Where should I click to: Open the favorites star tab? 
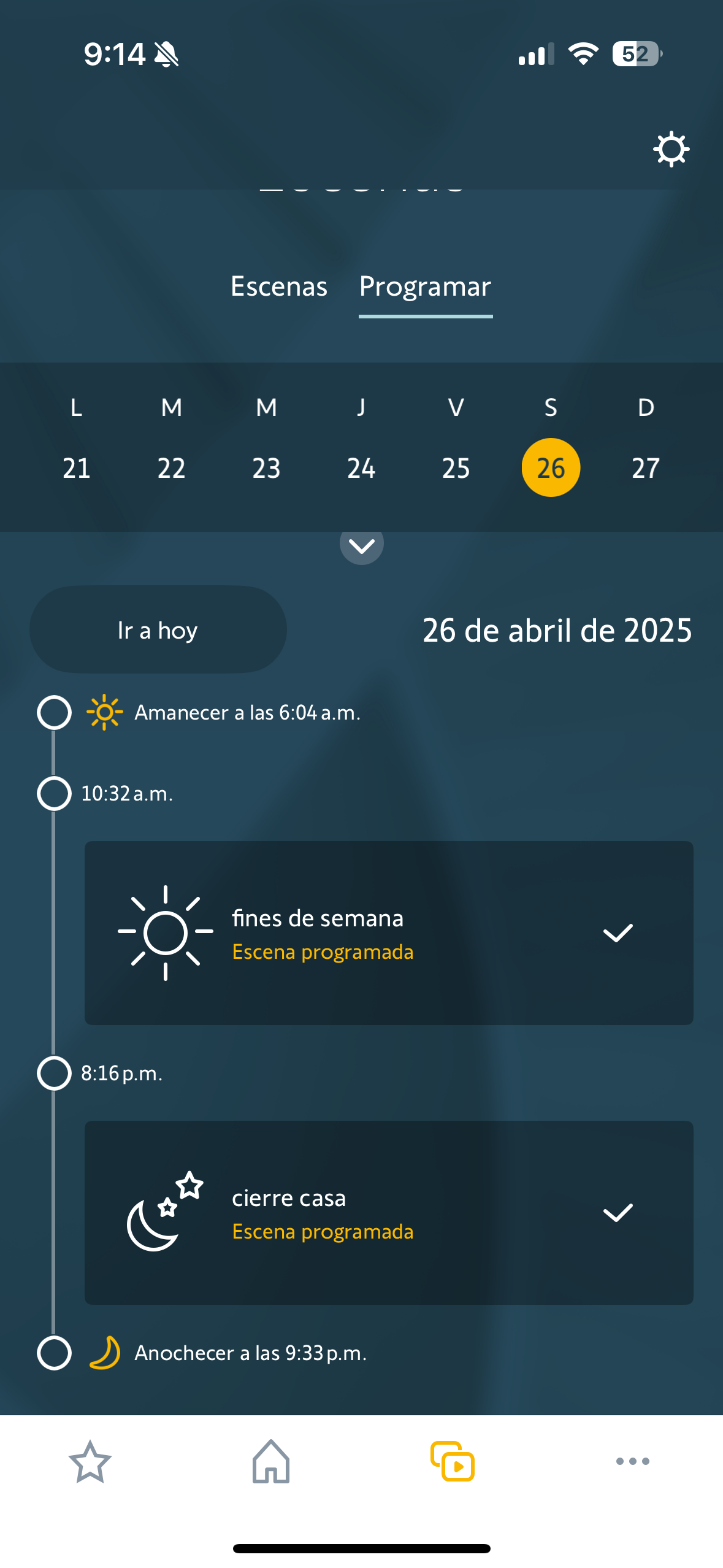point(90,1462)
